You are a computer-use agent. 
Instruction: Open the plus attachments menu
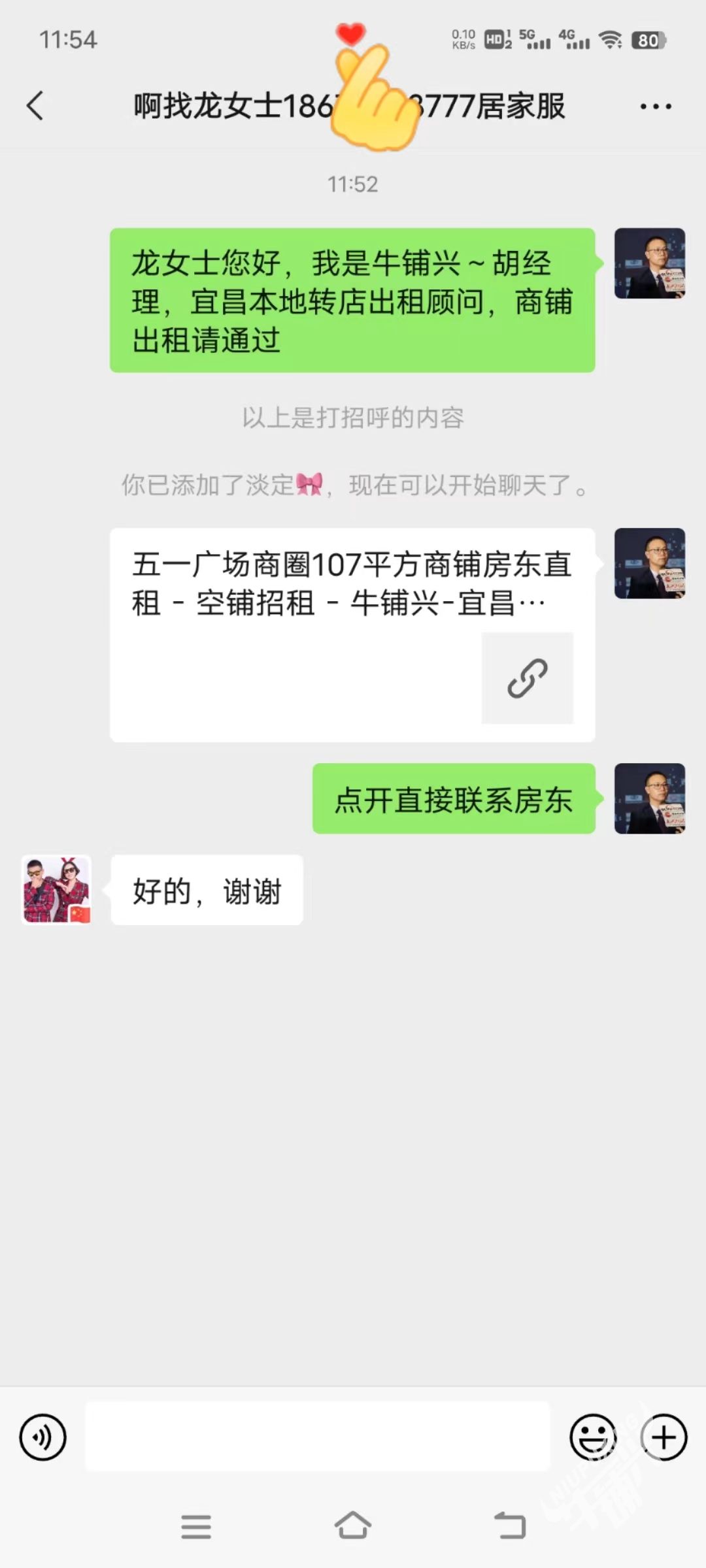coord(664,1437)
